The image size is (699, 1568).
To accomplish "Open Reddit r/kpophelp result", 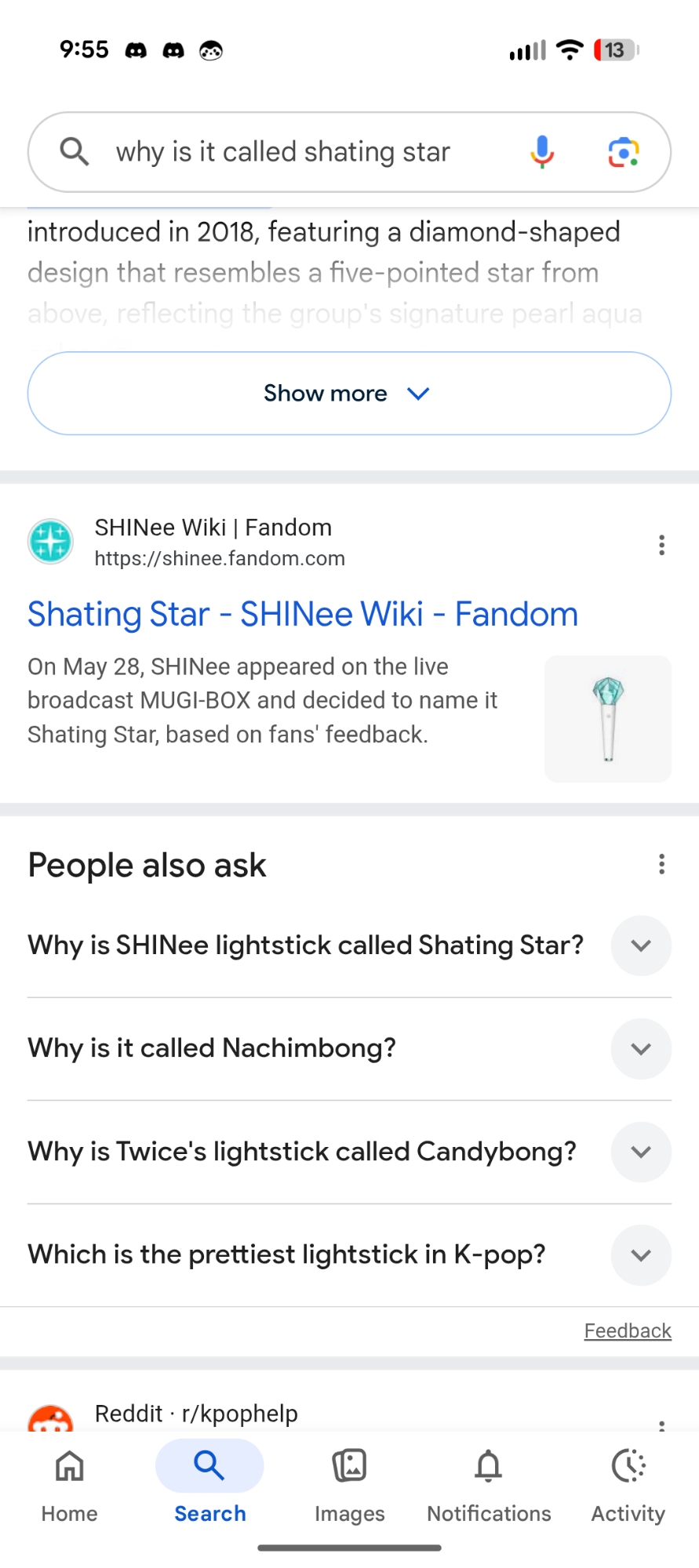I will 196,1414.
